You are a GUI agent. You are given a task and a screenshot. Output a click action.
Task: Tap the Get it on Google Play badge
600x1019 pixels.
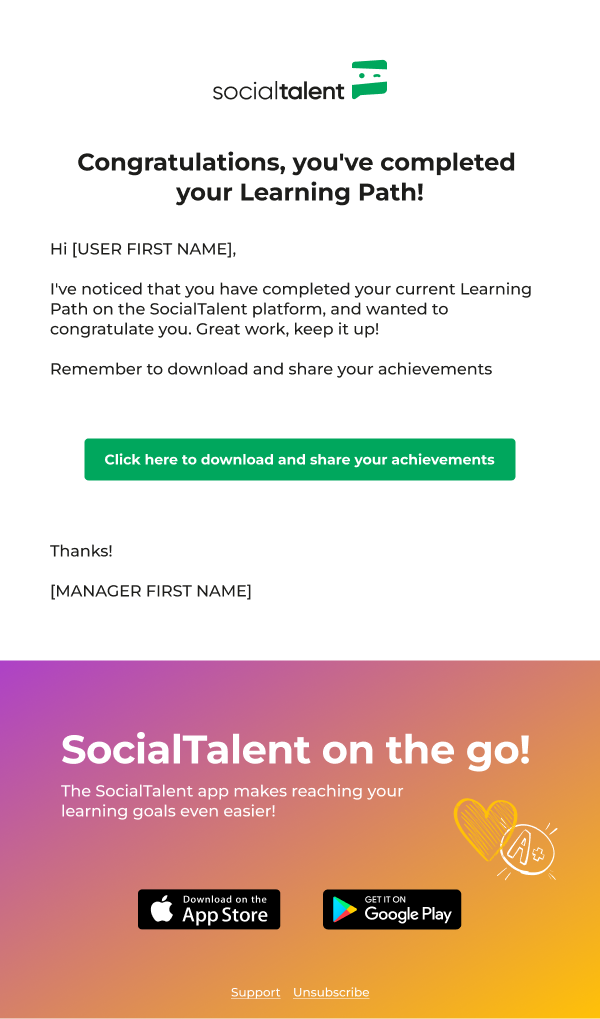point(392,909)
